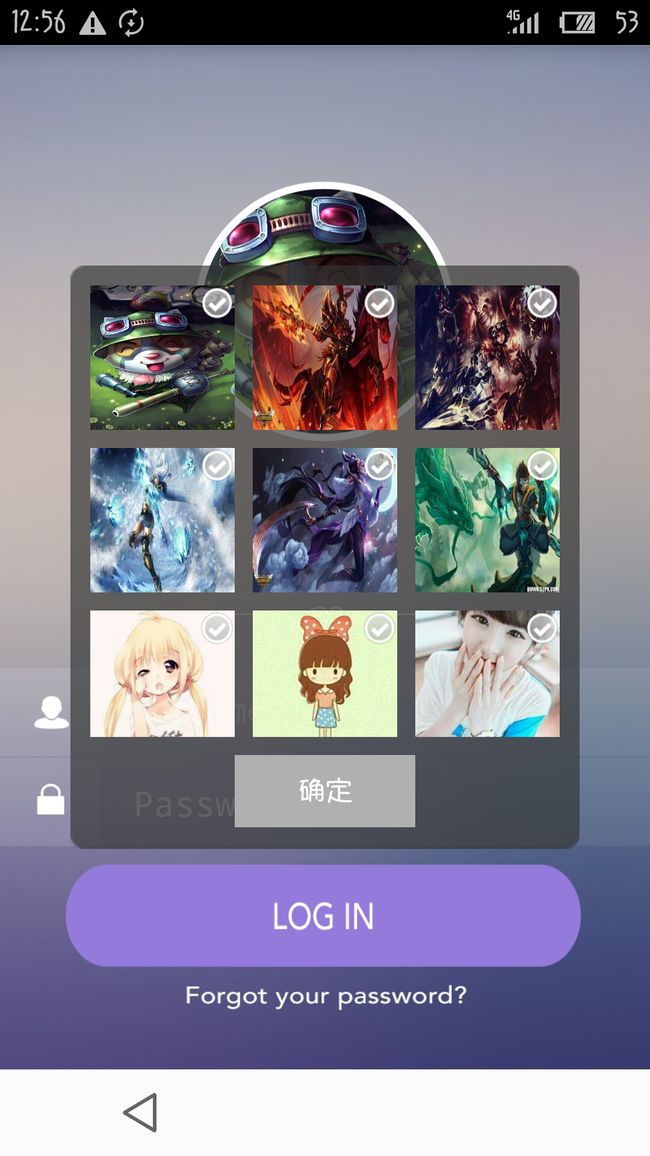Viewport: 650px width, 1156px height.
Task: Open the Forgot your password link
Action: click(x=326, y=996)
